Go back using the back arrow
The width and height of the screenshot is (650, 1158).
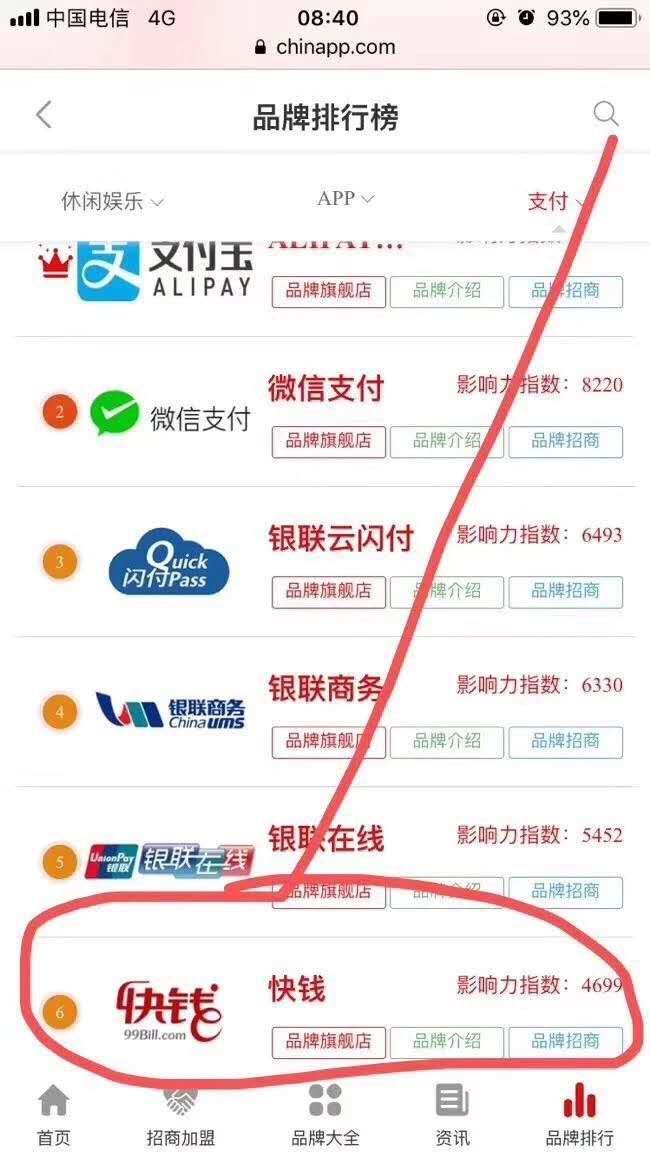43,115
